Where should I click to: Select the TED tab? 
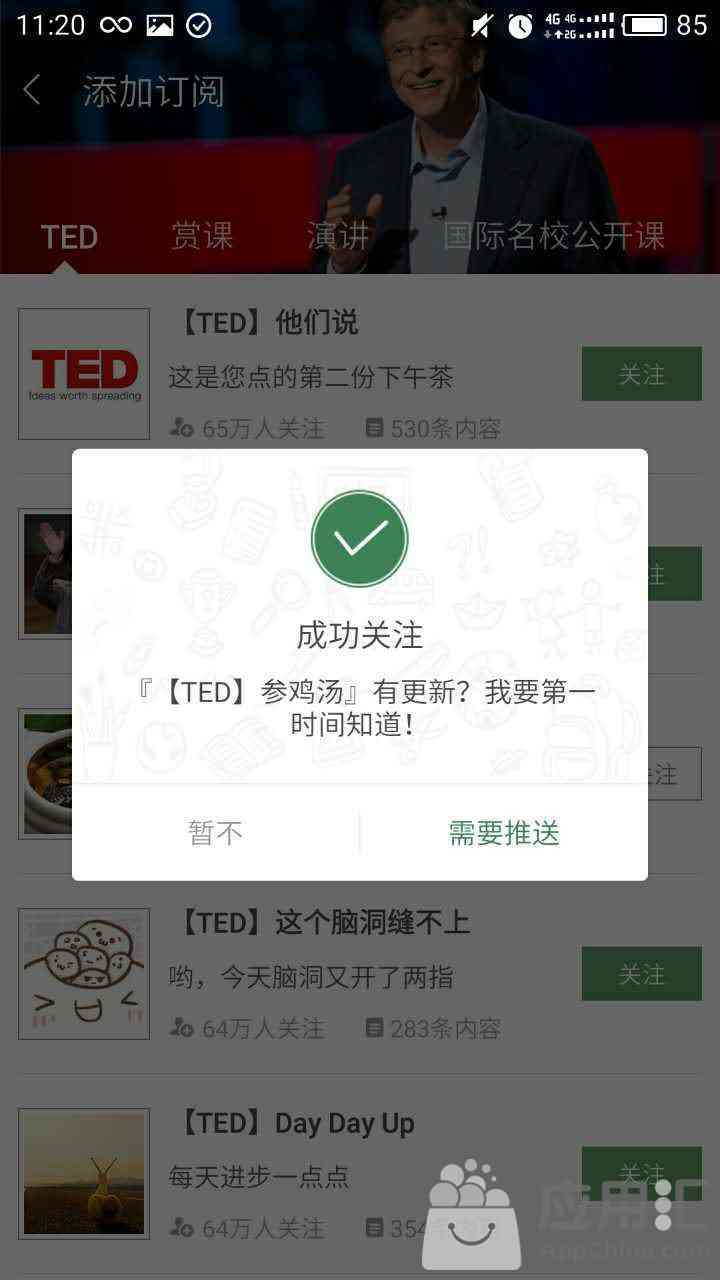pyautogui.click(x=68, y=237)
